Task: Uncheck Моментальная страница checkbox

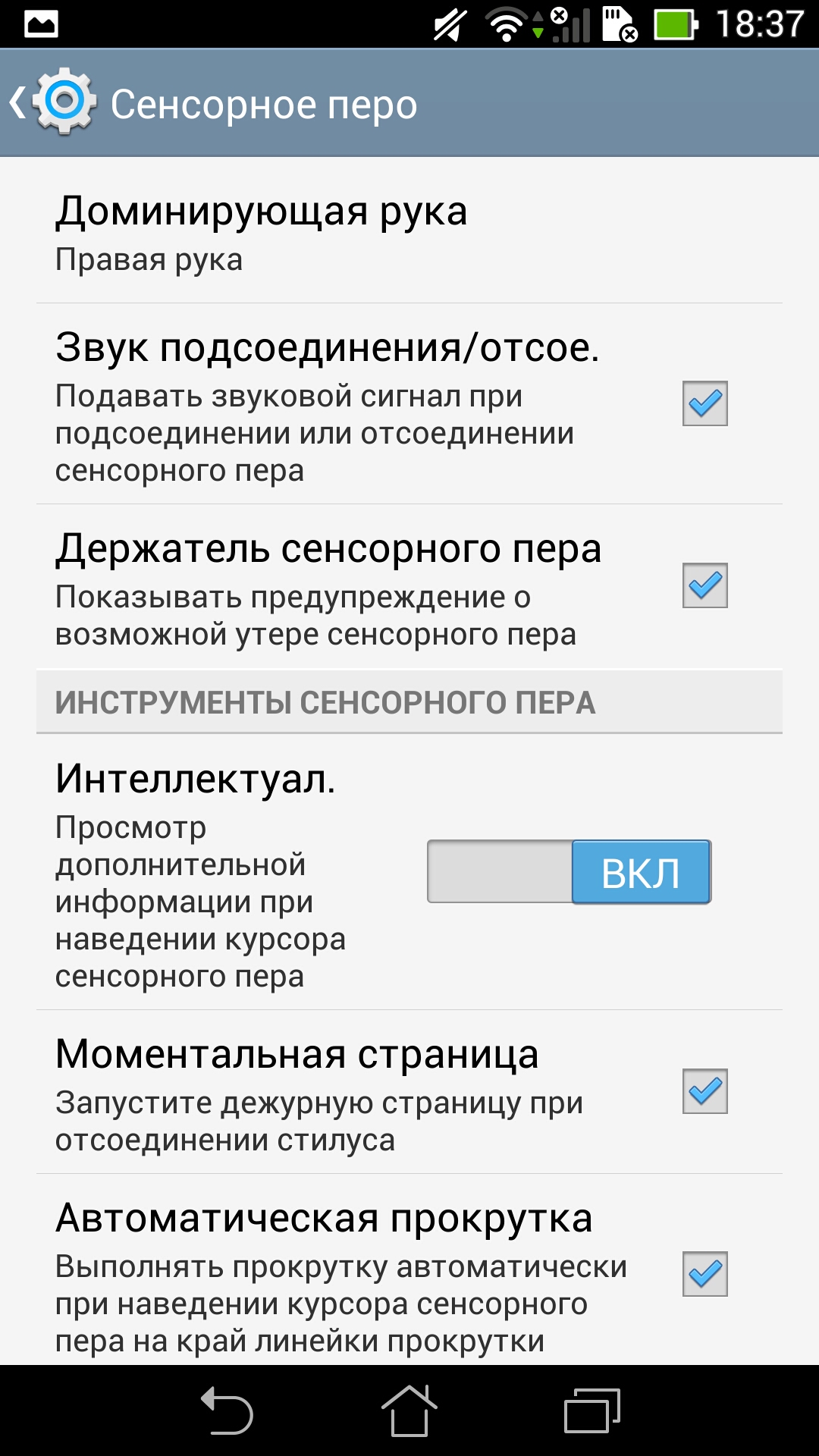Action: pyautogui.click(x=704, y=1091)
